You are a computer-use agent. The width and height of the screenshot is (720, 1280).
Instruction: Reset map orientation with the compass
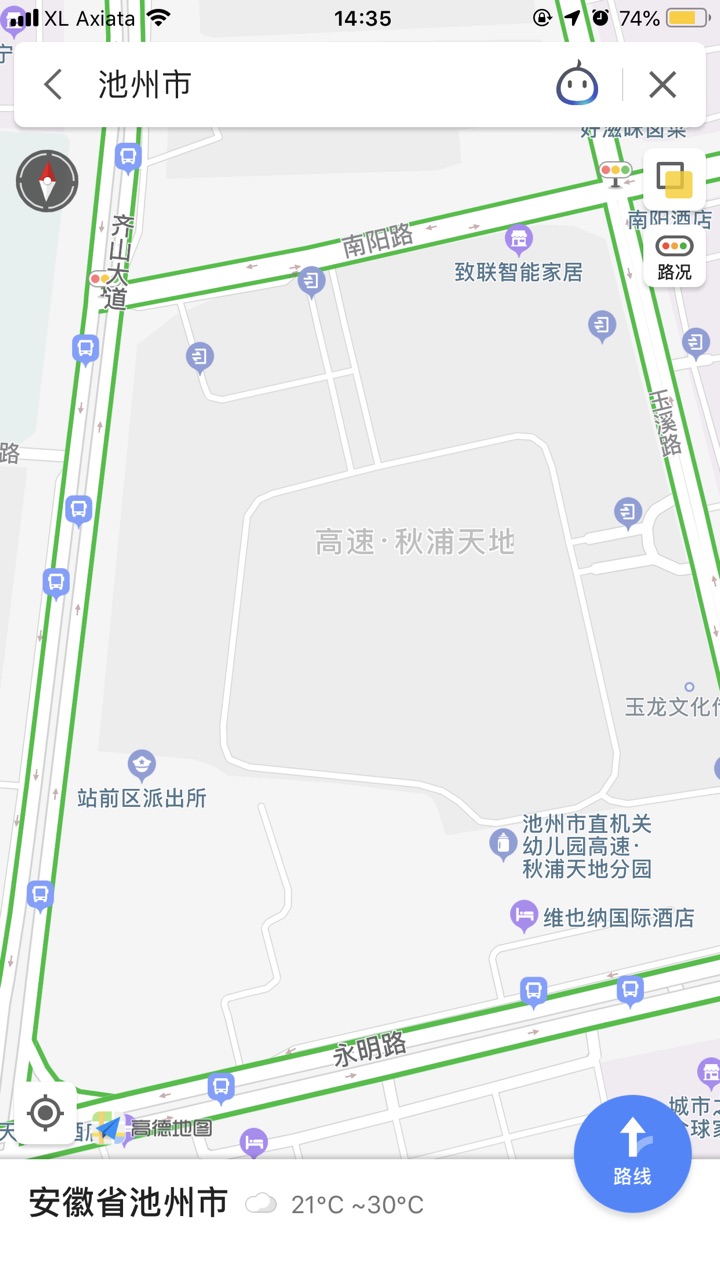47,181
